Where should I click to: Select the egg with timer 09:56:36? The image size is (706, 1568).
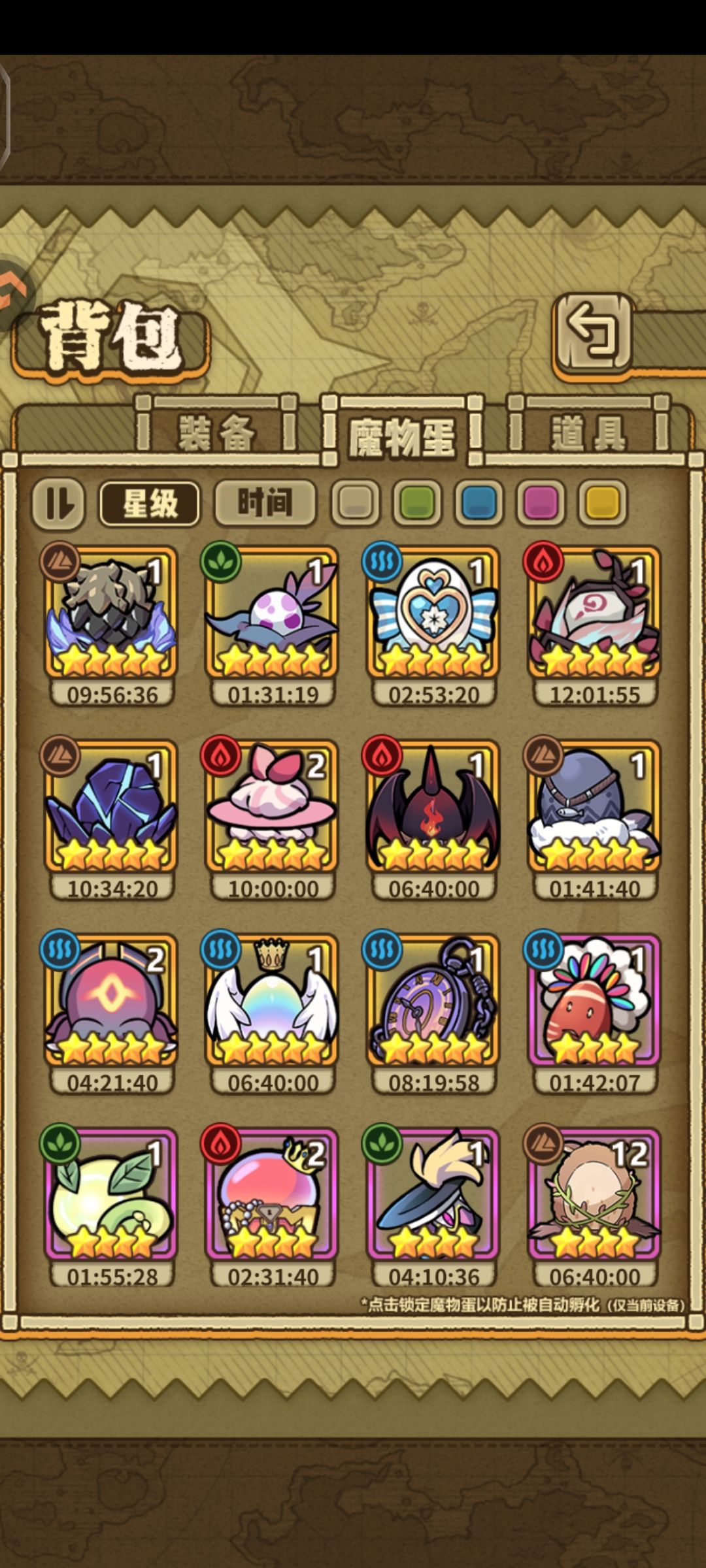tap(110, 624)
